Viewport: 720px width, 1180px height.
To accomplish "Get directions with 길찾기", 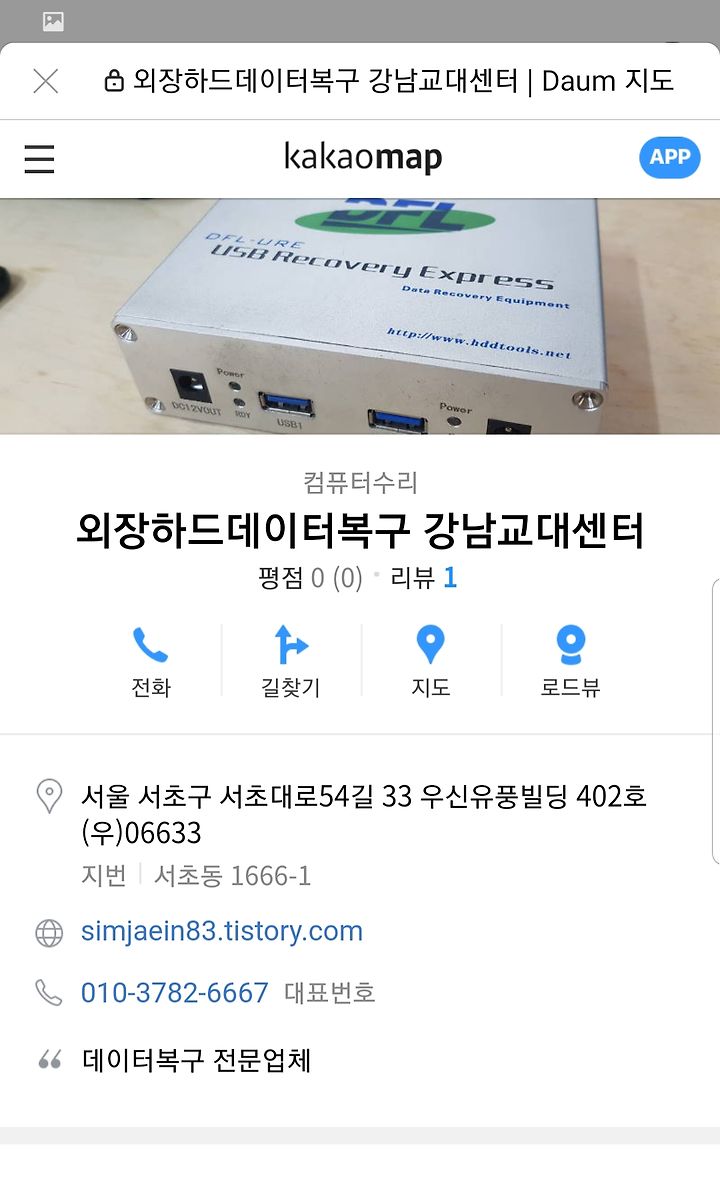I will pos(291,662).
